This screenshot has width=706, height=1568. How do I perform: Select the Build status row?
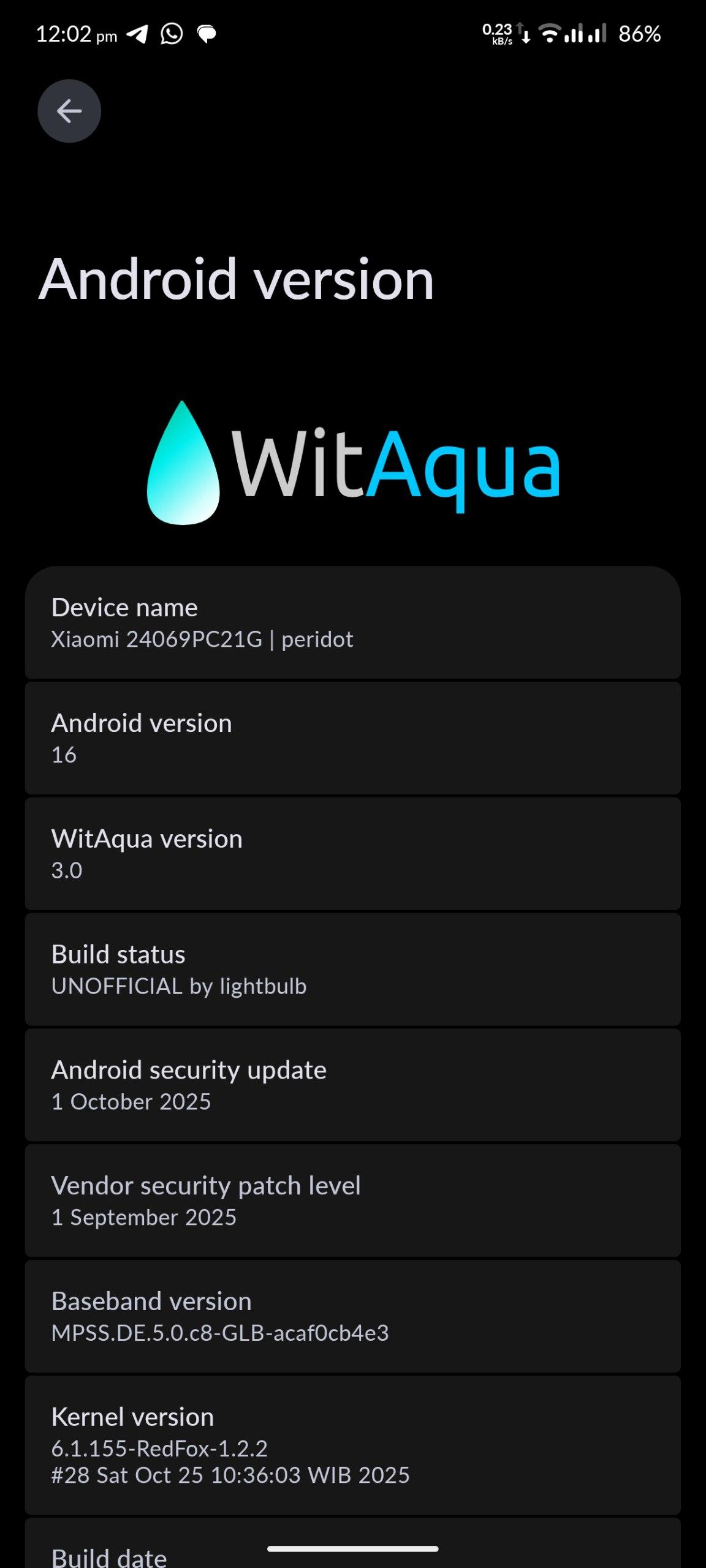coord(352,969)
